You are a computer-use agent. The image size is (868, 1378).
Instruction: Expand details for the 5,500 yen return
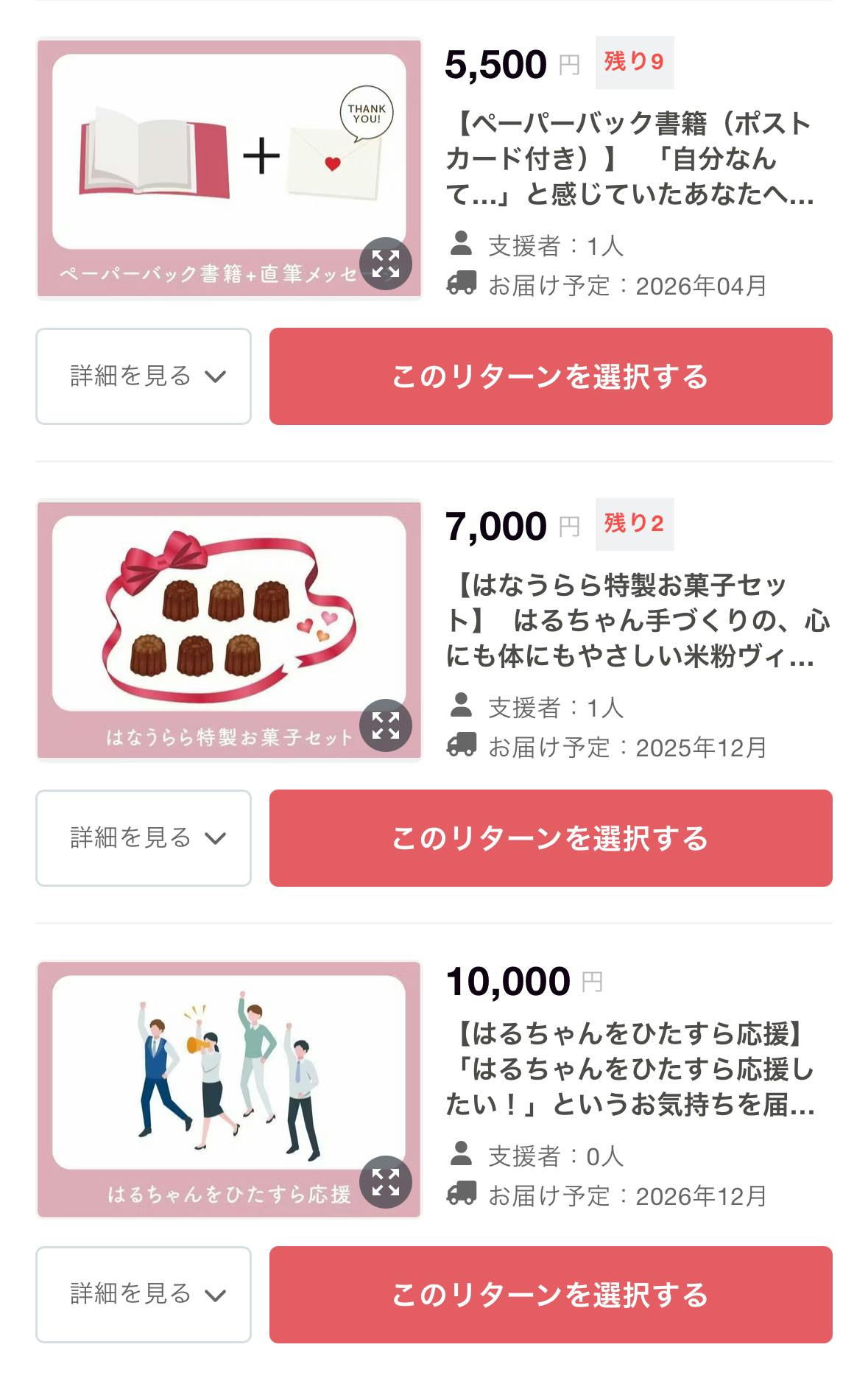point(144,376)
